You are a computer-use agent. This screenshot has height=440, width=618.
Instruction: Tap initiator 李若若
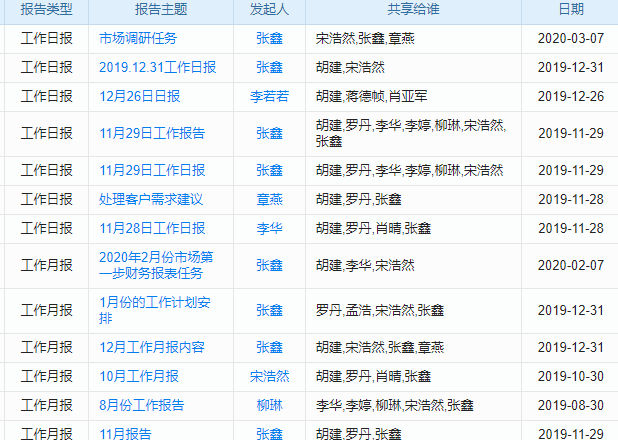270,96
